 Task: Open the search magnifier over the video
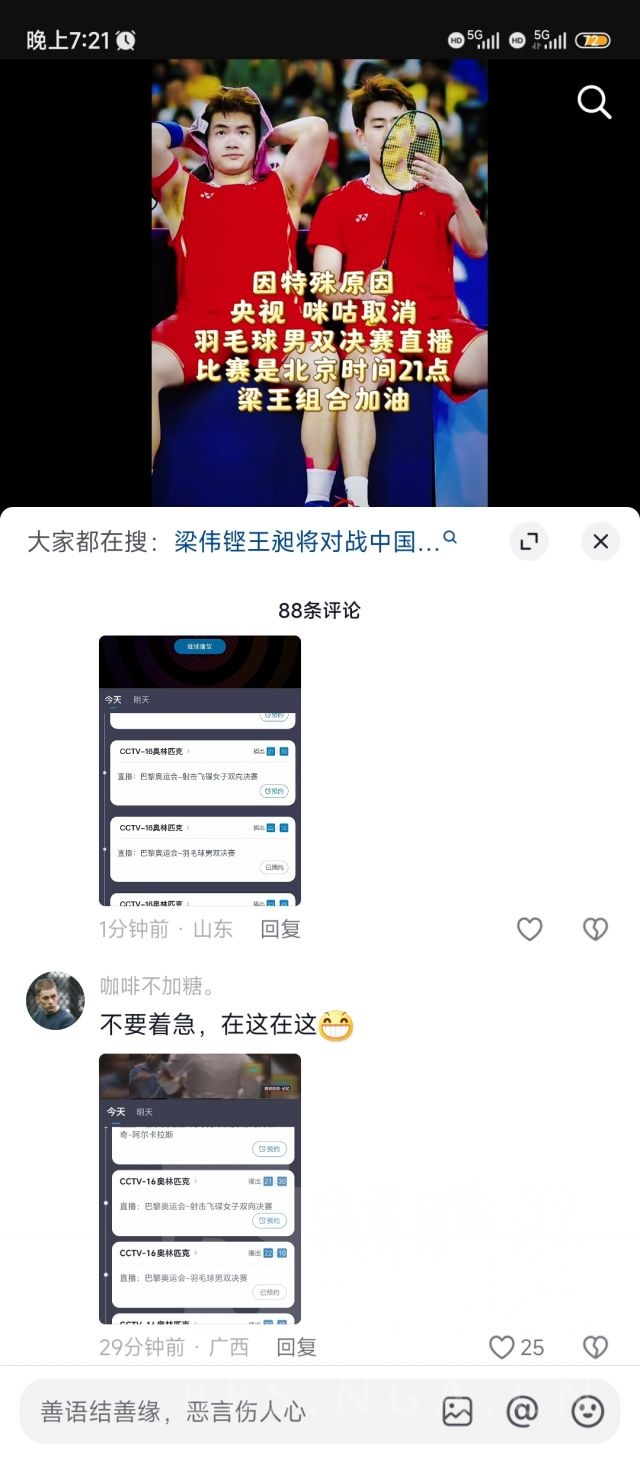pos(594,102)
